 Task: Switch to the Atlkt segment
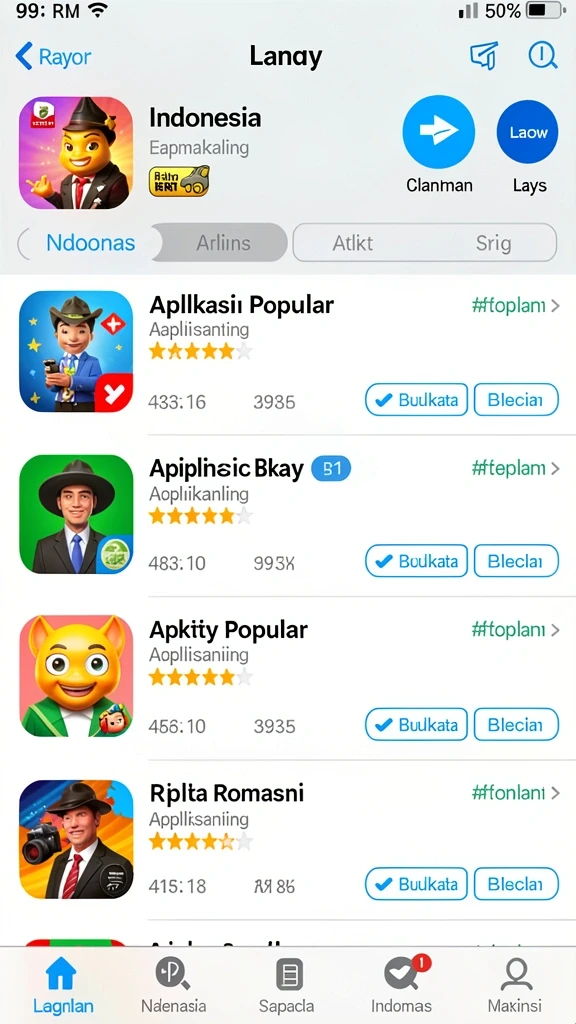point(353,243)
